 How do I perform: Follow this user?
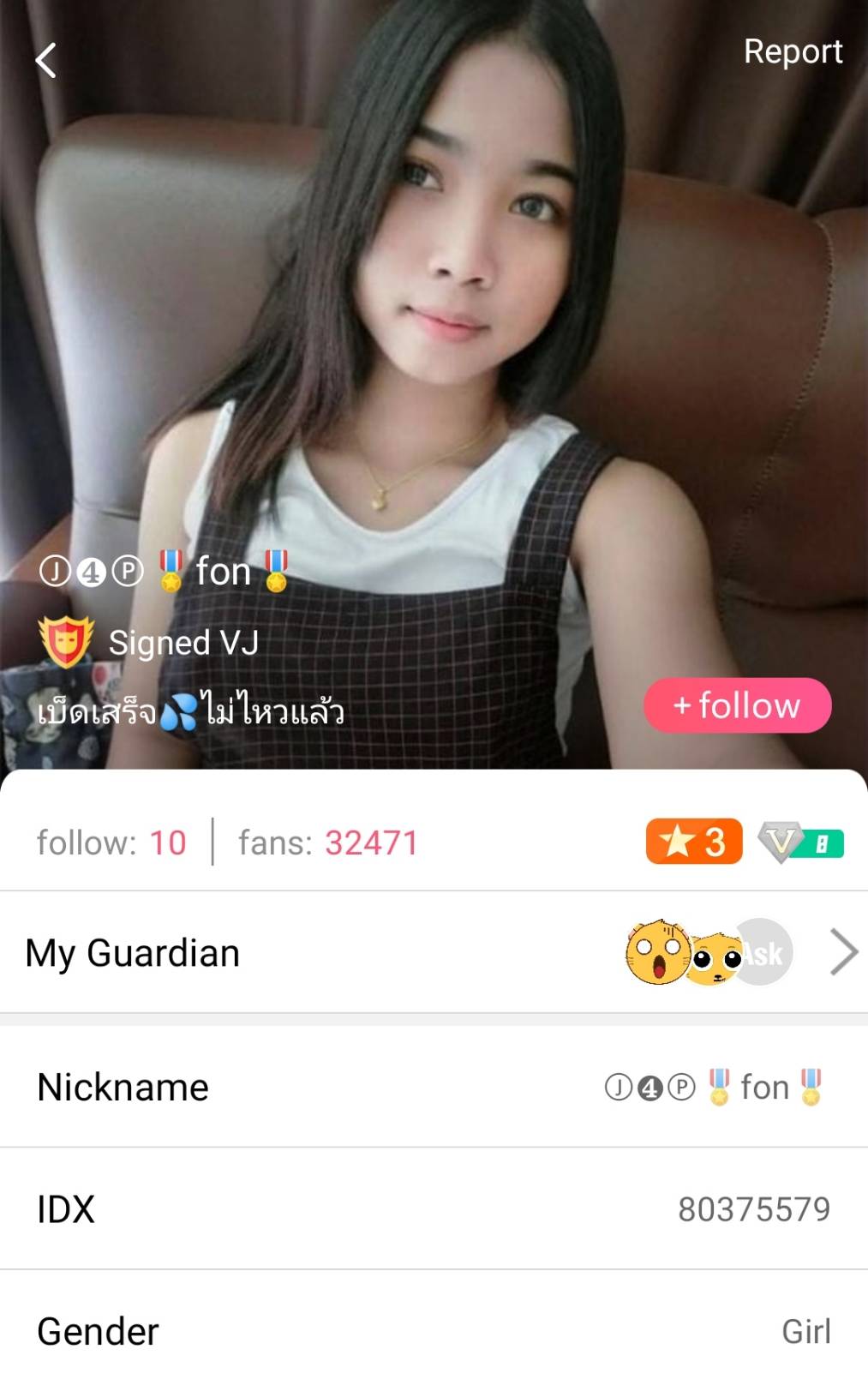click(737, 705)
